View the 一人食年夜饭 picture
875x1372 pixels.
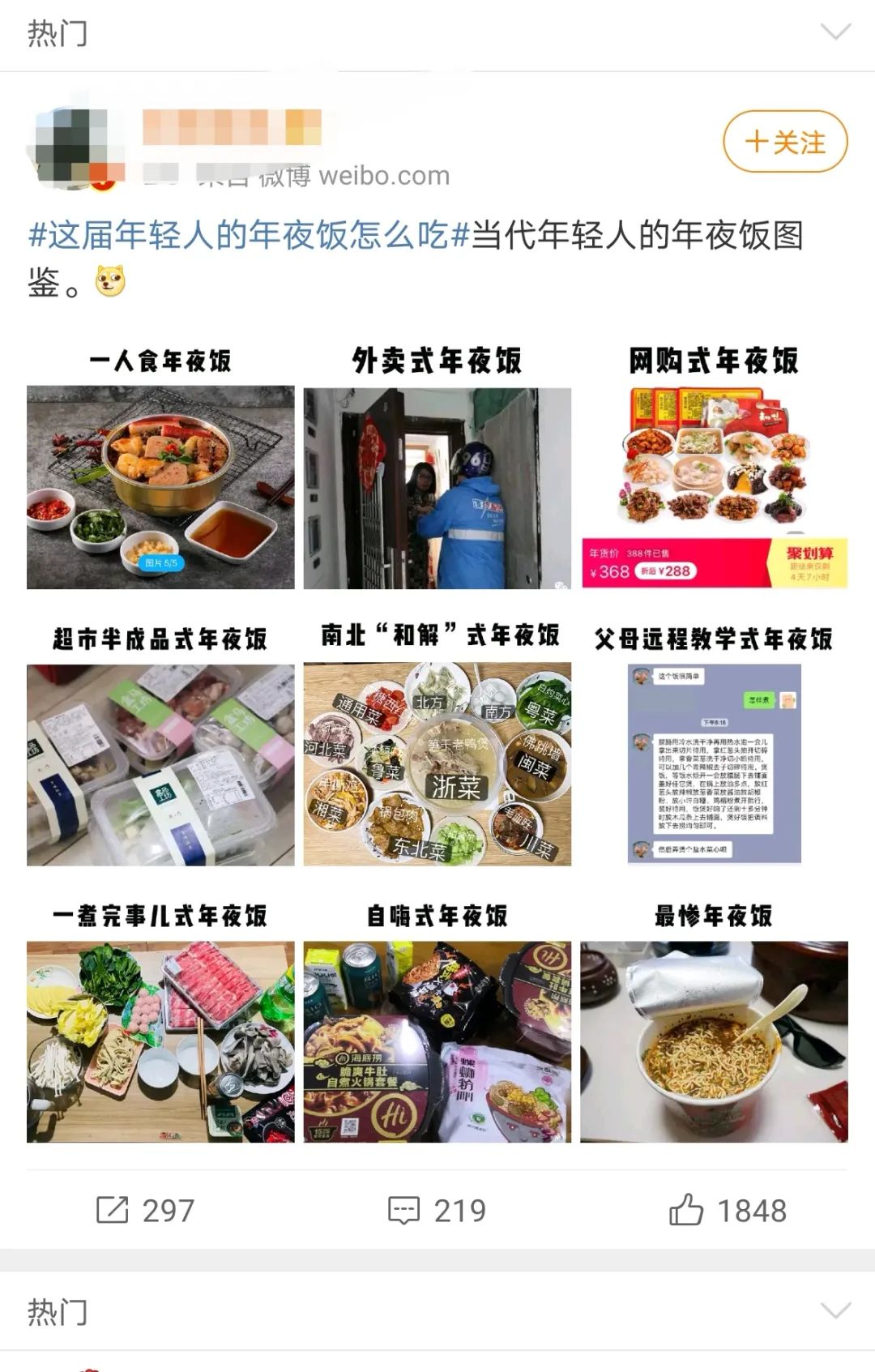pos(160,486)
